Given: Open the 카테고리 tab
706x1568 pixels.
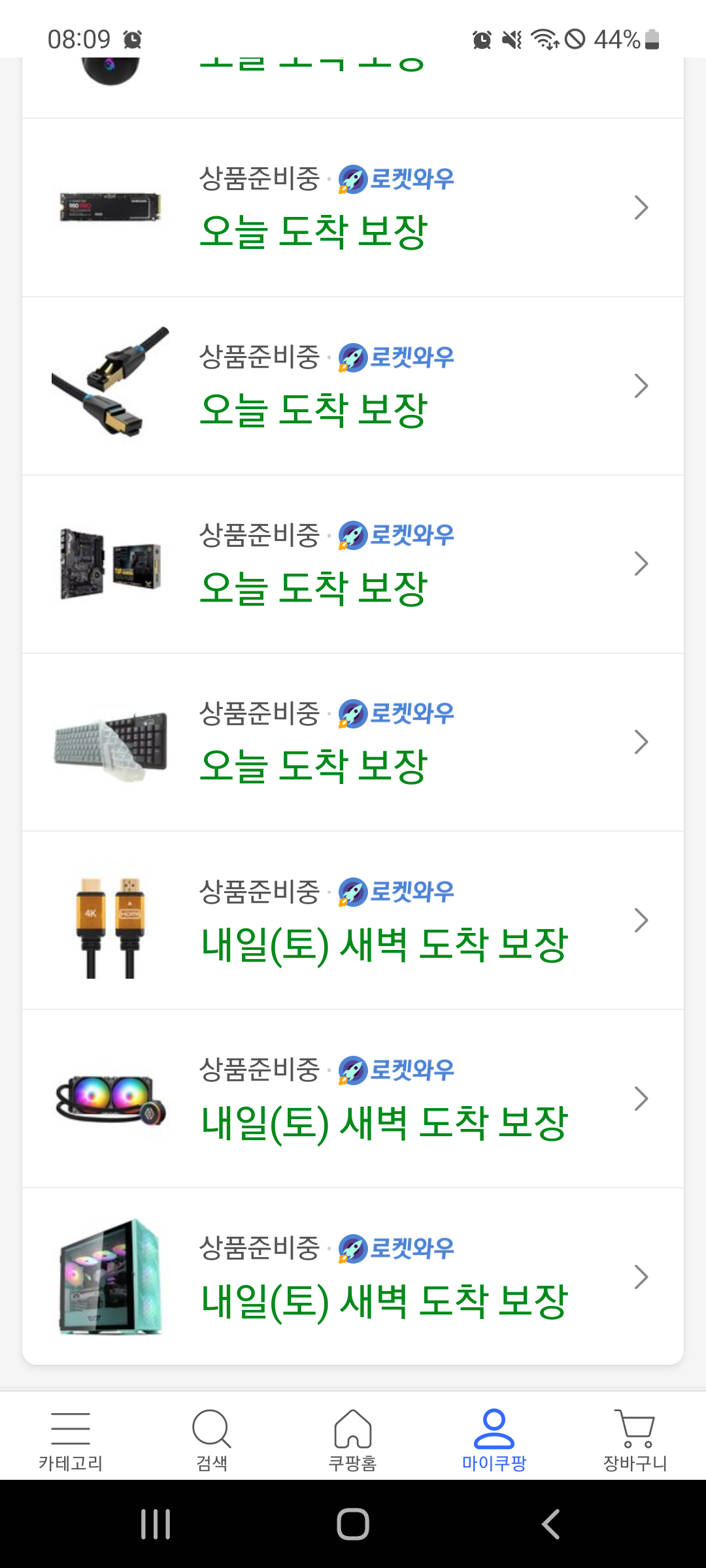Looking at the screenshot, I should [71, 1439].
